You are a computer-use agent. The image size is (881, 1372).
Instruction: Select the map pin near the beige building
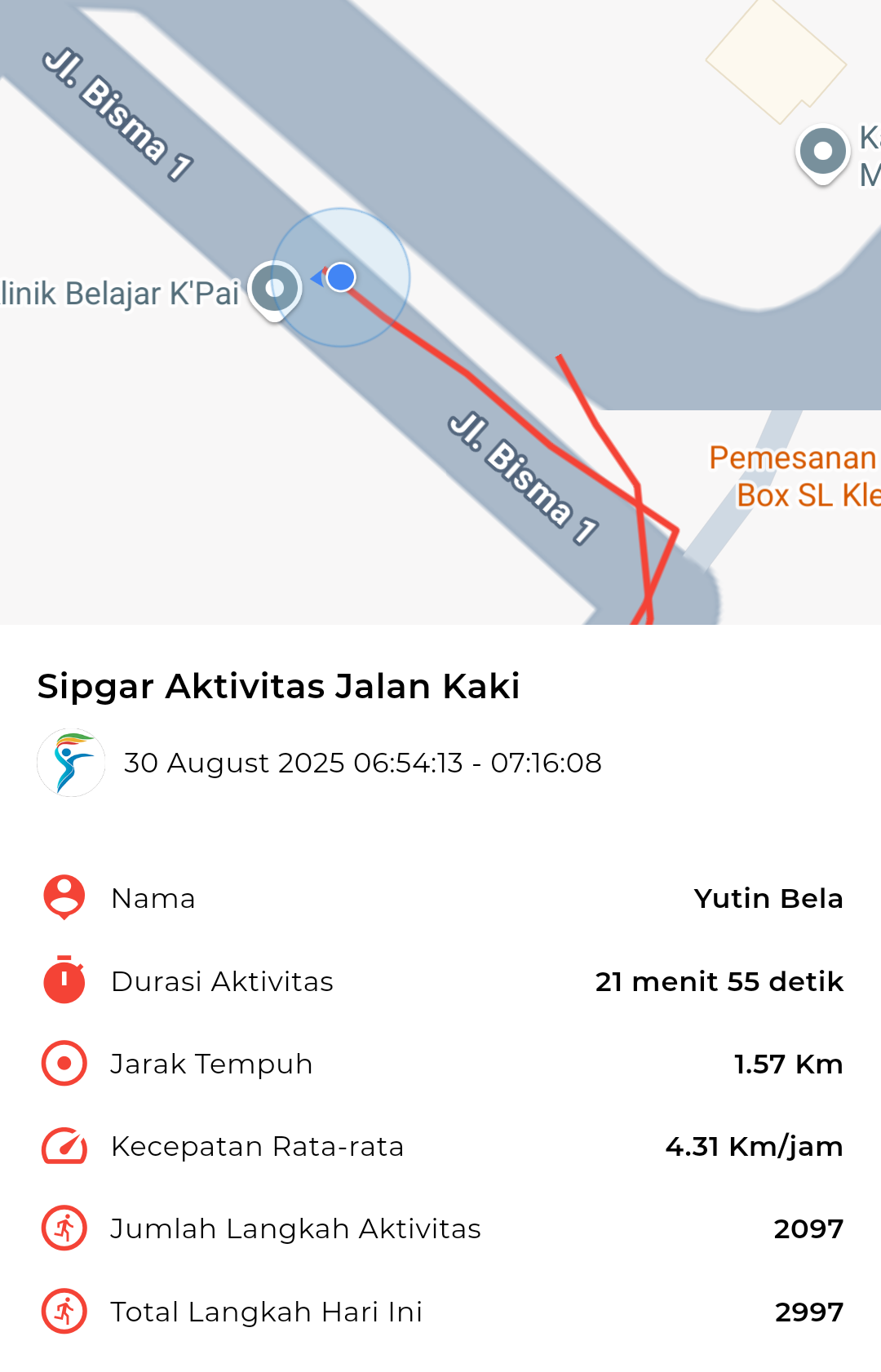tap(823, 153)
